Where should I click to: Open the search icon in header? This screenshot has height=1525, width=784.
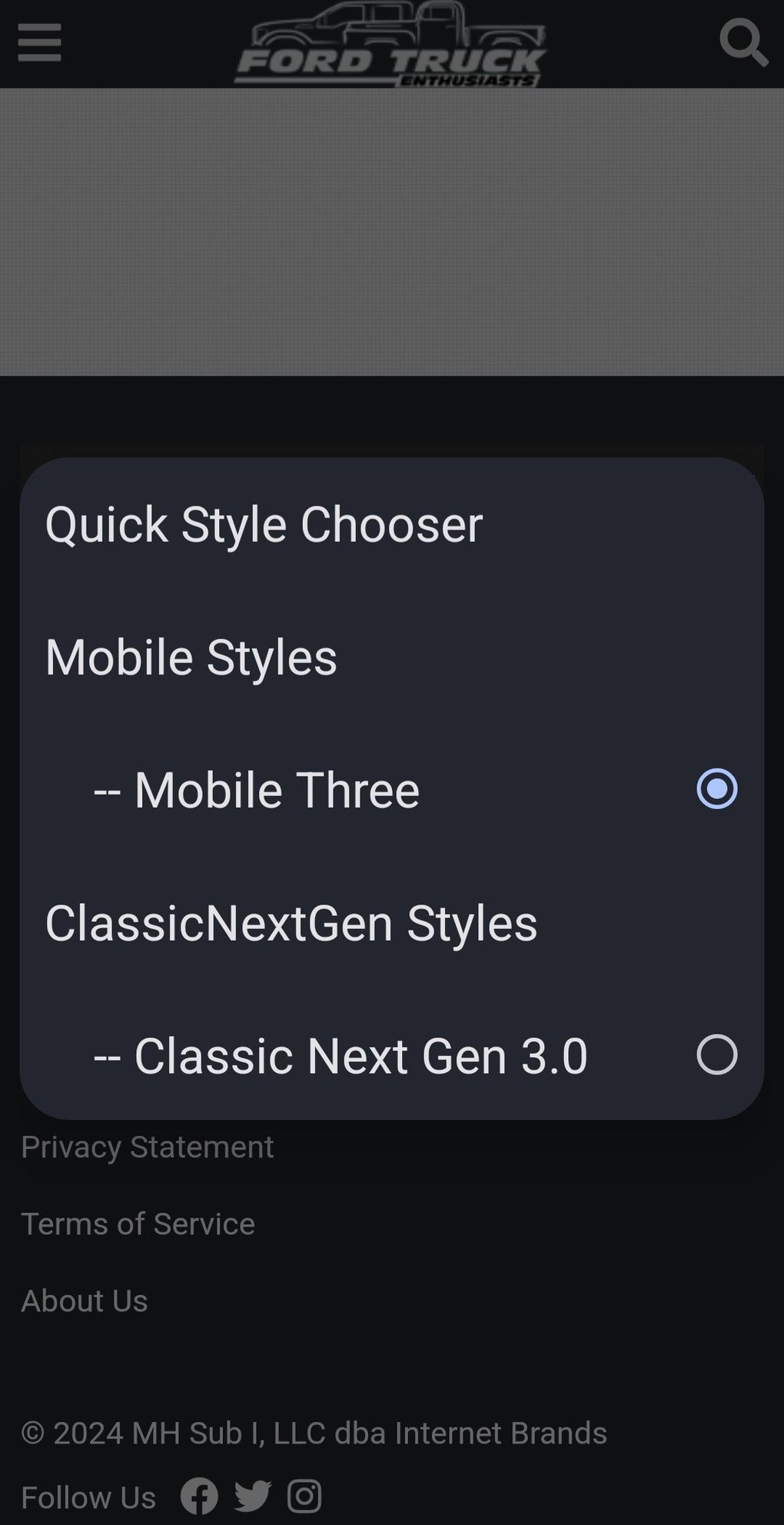(x=743, y=43)
